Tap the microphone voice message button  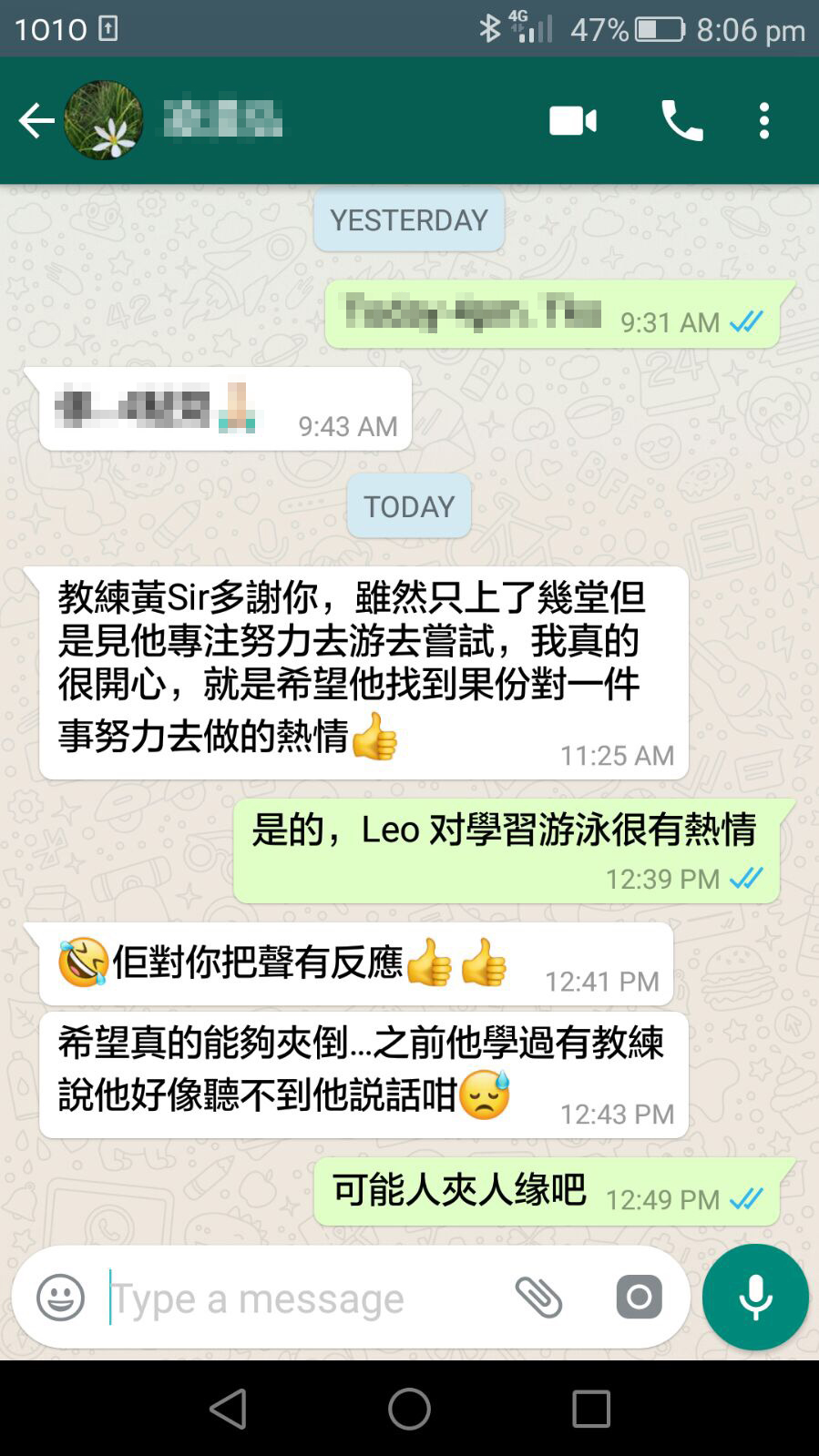click(755, 1297)
